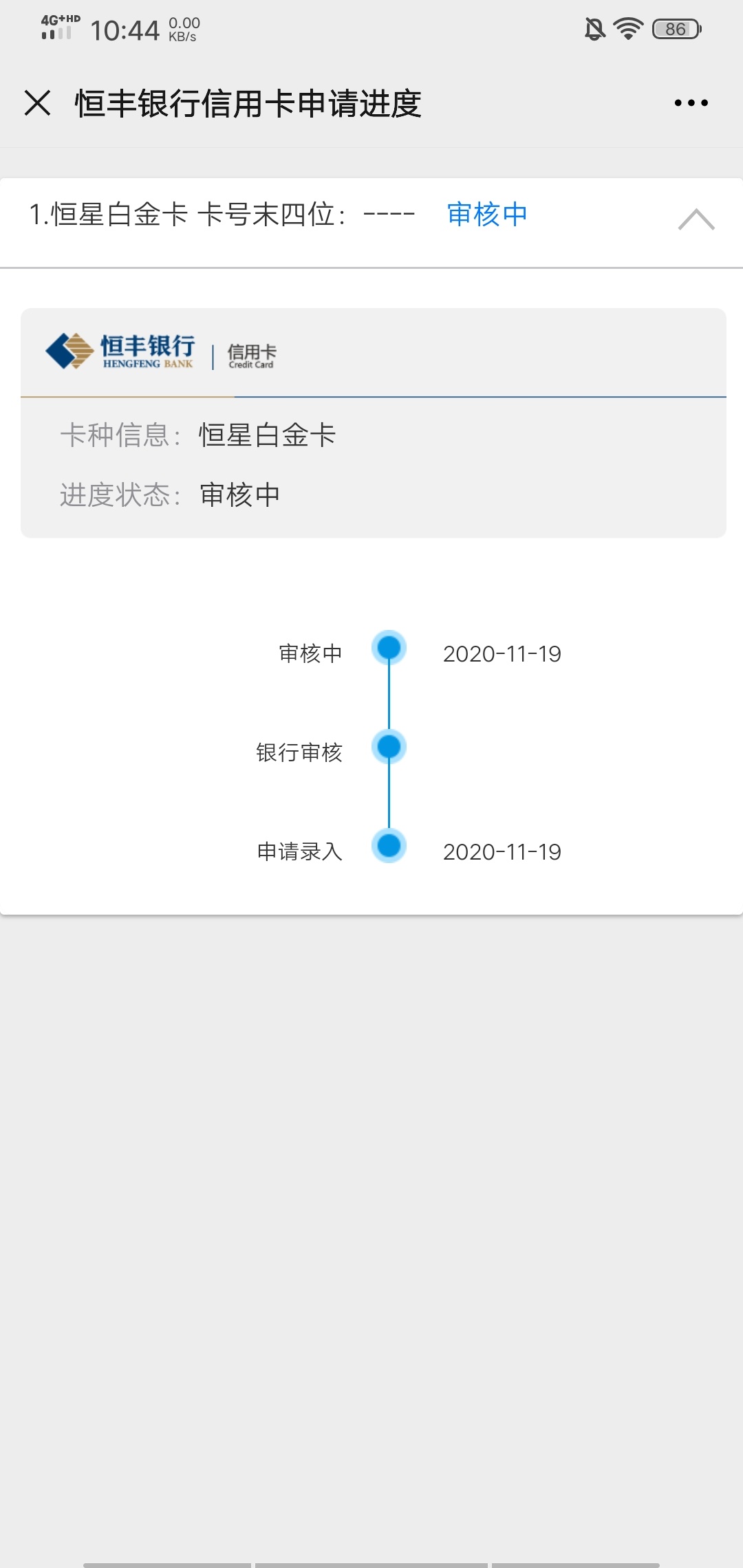Collapse the 恒星白金卡 application details
This screenshot has height=1568, width=743.
coord(696,219)
